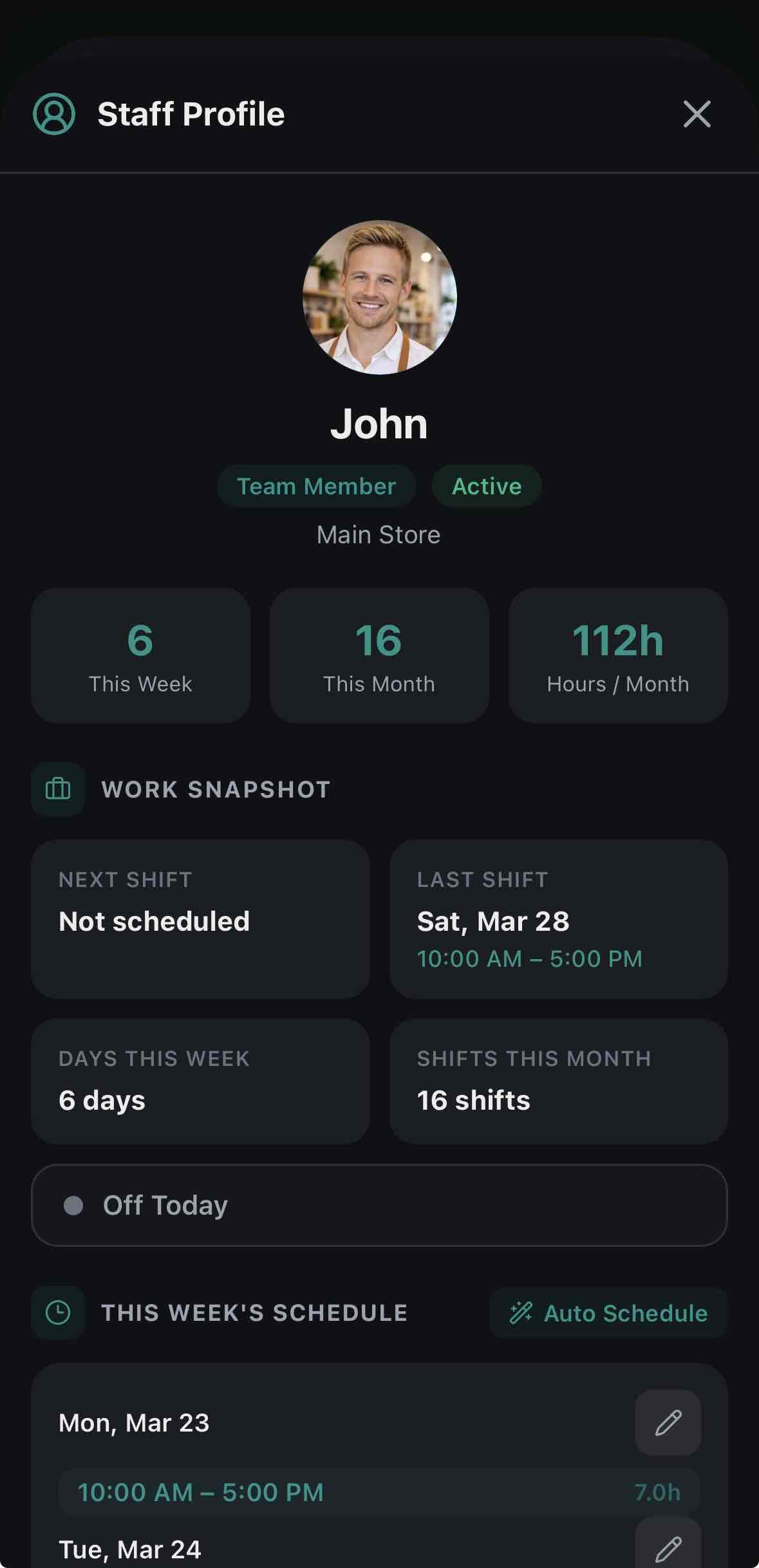The width and height of the screenshot is (759, 1568).
Task: Open John's profile photo
Action: pyautogui.click(x=379, y=297)
